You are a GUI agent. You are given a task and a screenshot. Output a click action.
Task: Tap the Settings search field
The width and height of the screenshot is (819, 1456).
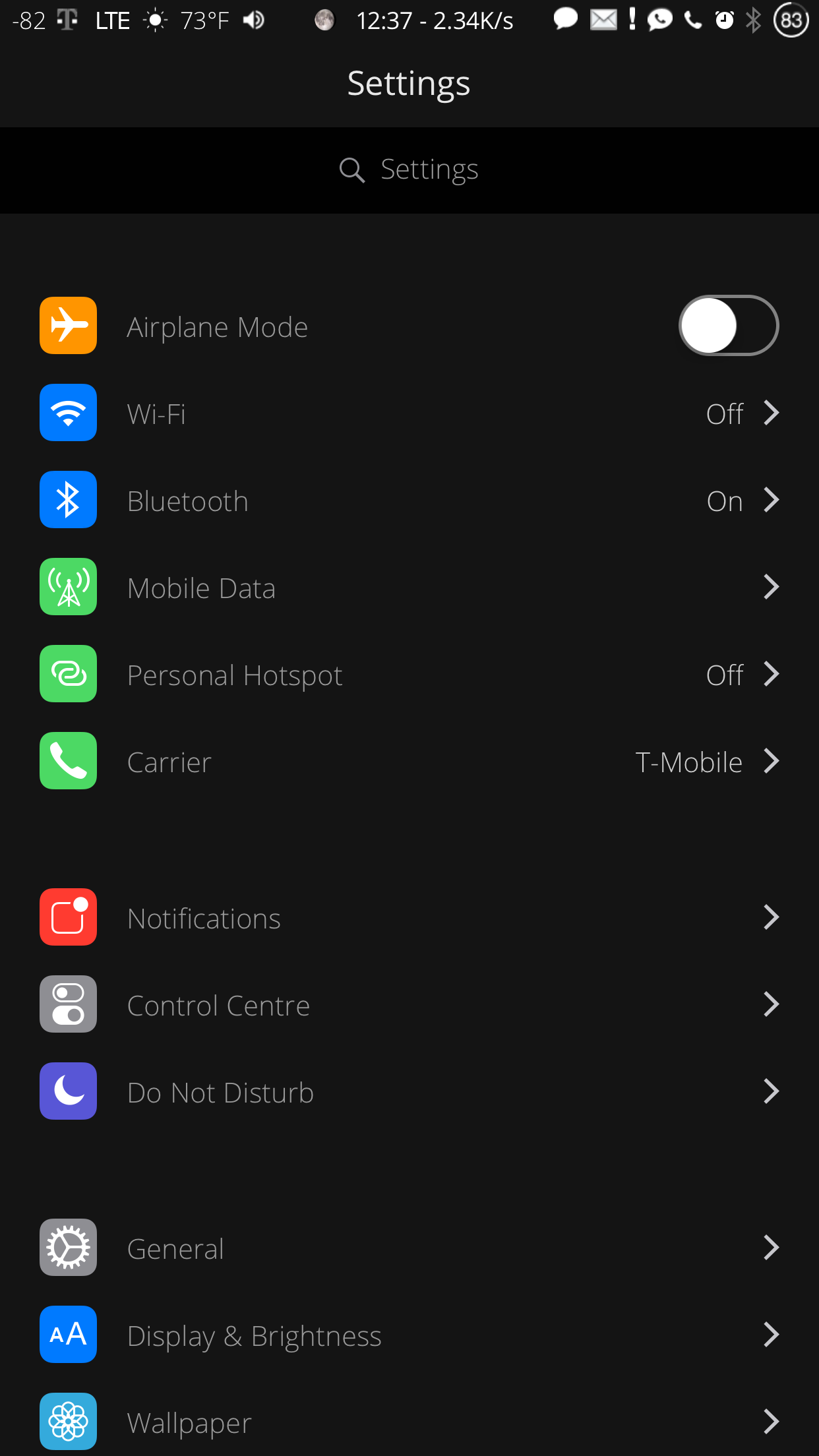click(409, 170)
